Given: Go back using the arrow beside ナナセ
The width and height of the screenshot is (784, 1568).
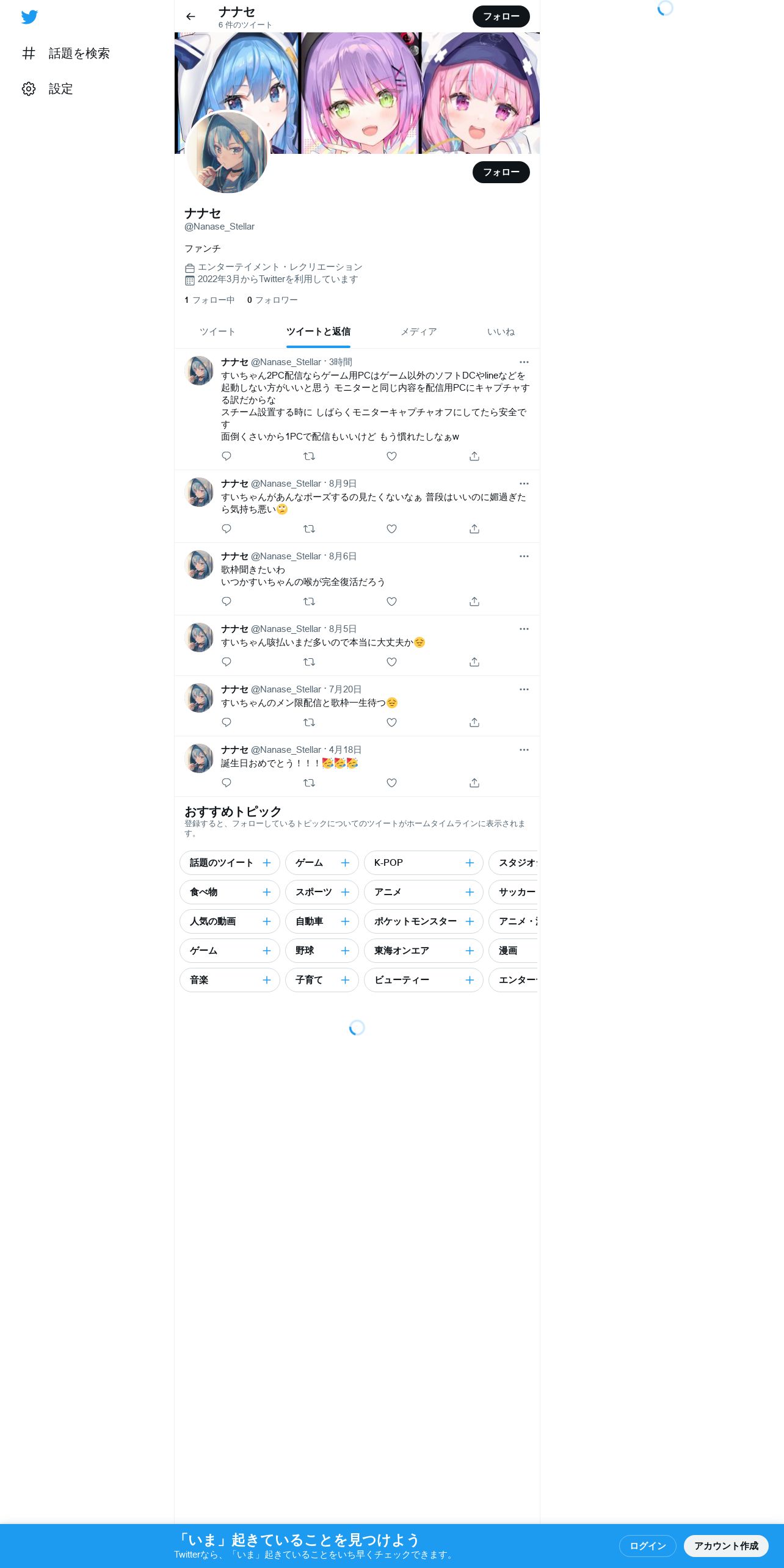Looking at the screenshot, I should coord(191,16).
